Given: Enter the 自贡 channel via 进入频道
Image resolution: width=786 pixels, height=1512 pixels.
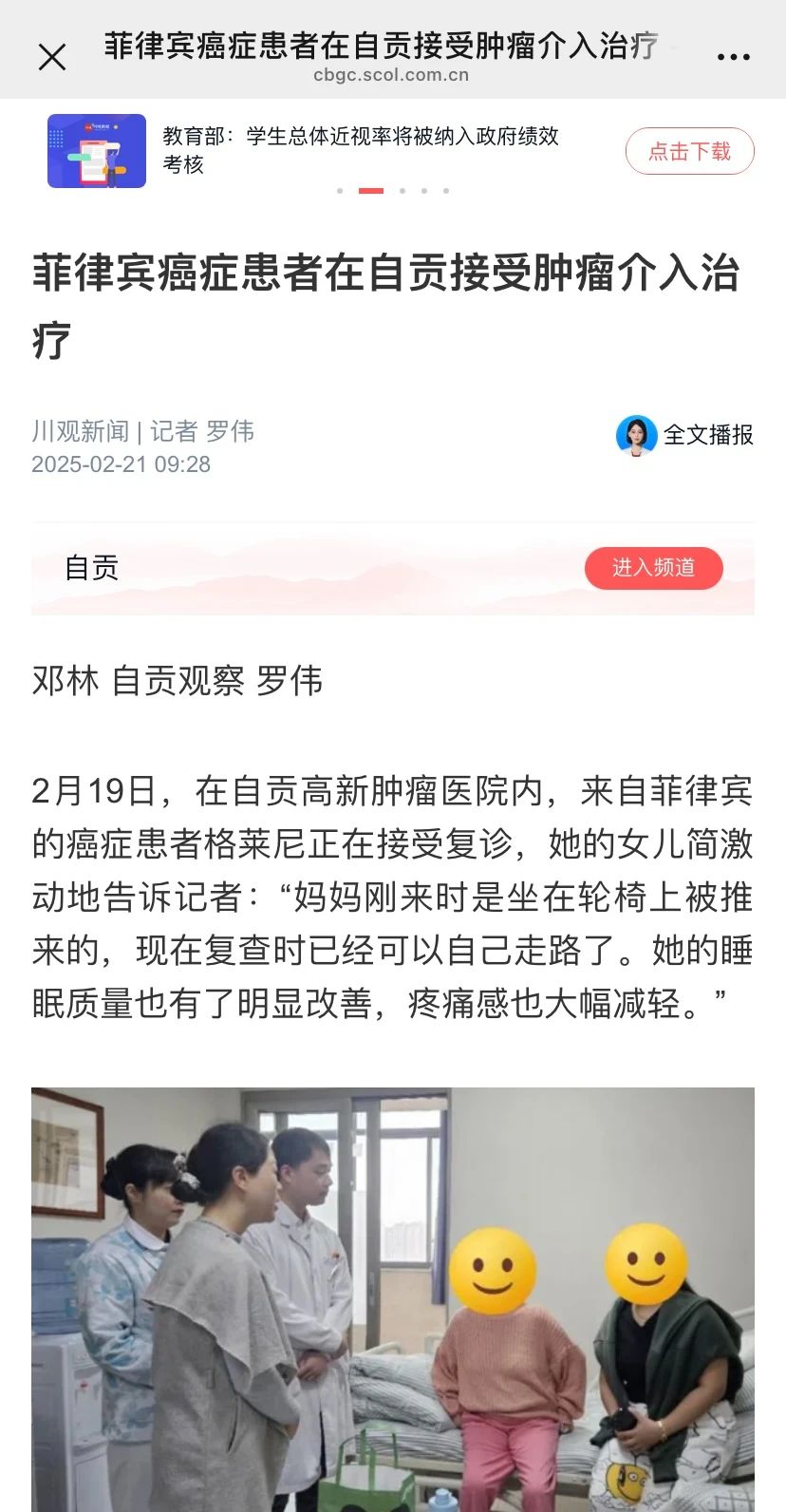Looking at the screenshot, I should click(x=653, y=568).
